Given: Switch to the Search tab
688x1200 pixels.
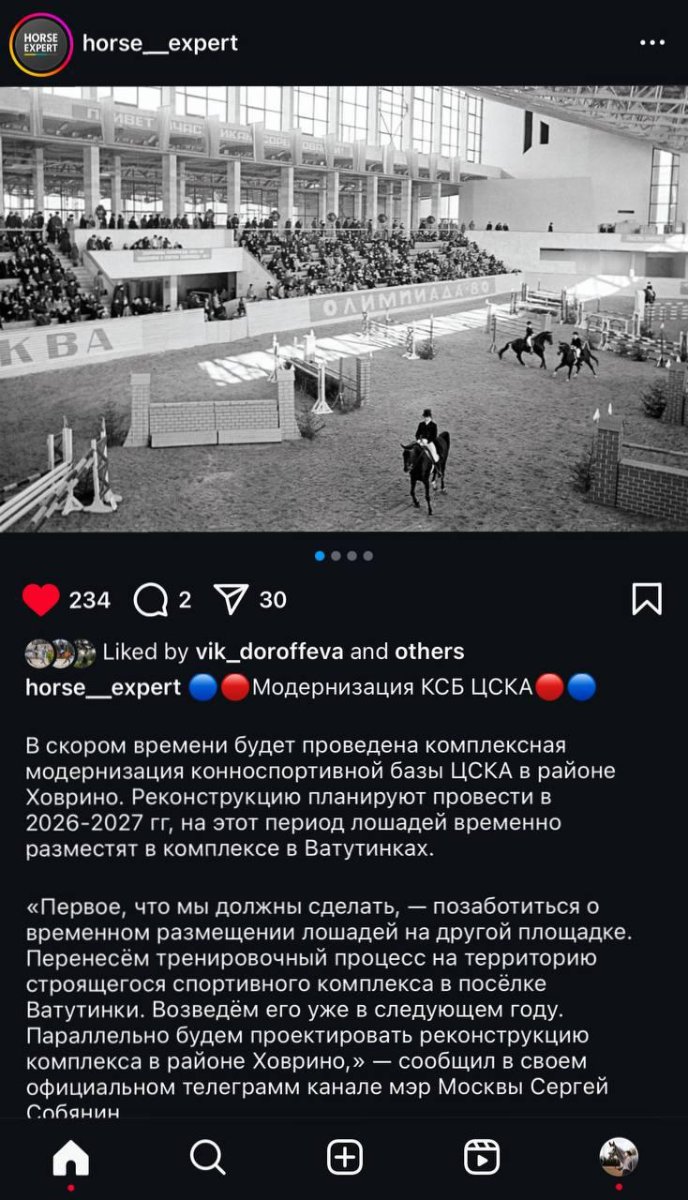Looking at the screenshot, I should [x=207, y=1158].
